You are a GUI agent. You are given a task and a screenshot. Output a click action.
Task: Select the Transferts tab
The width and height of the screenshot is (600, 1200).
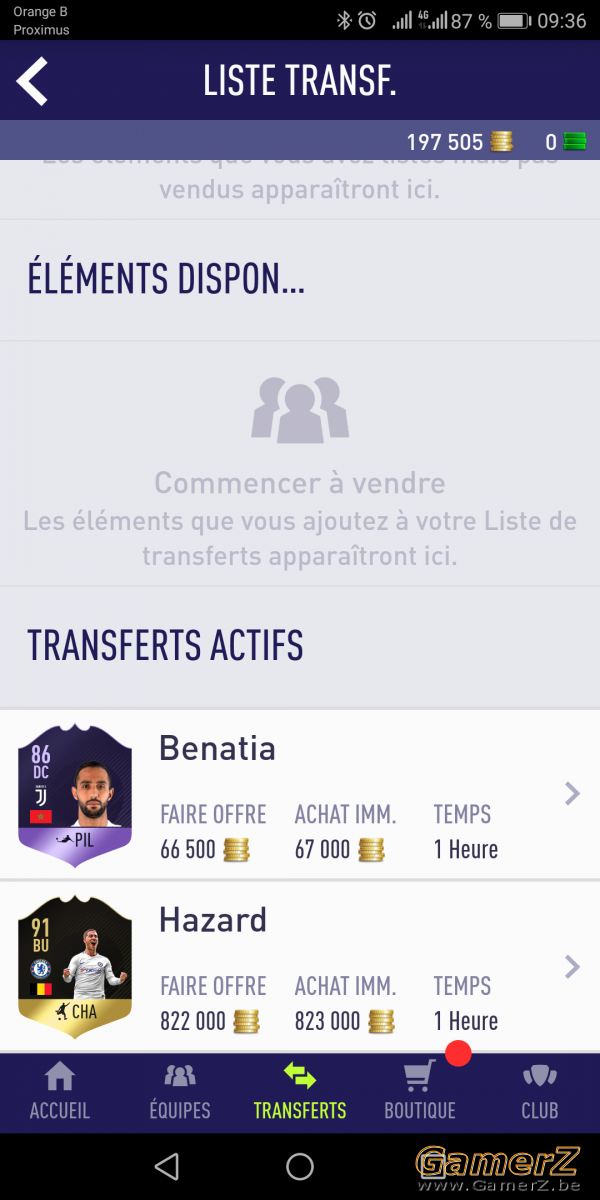300,1092
